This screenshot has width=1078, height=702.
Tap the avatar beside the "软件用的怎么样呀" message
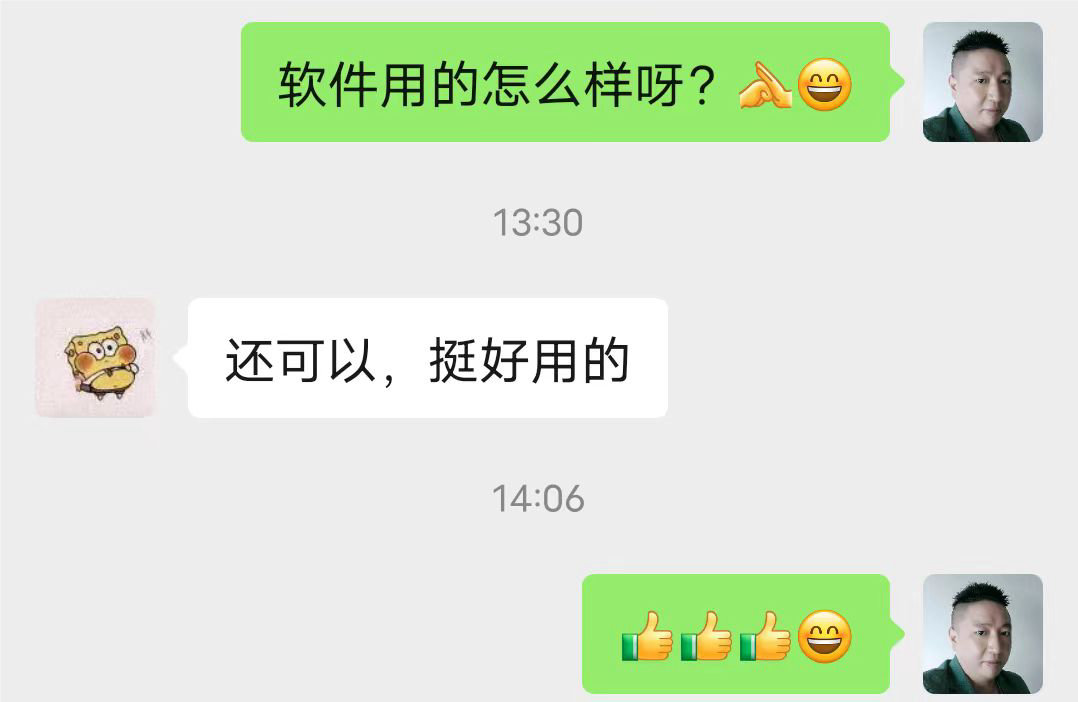tap(982, 82)
